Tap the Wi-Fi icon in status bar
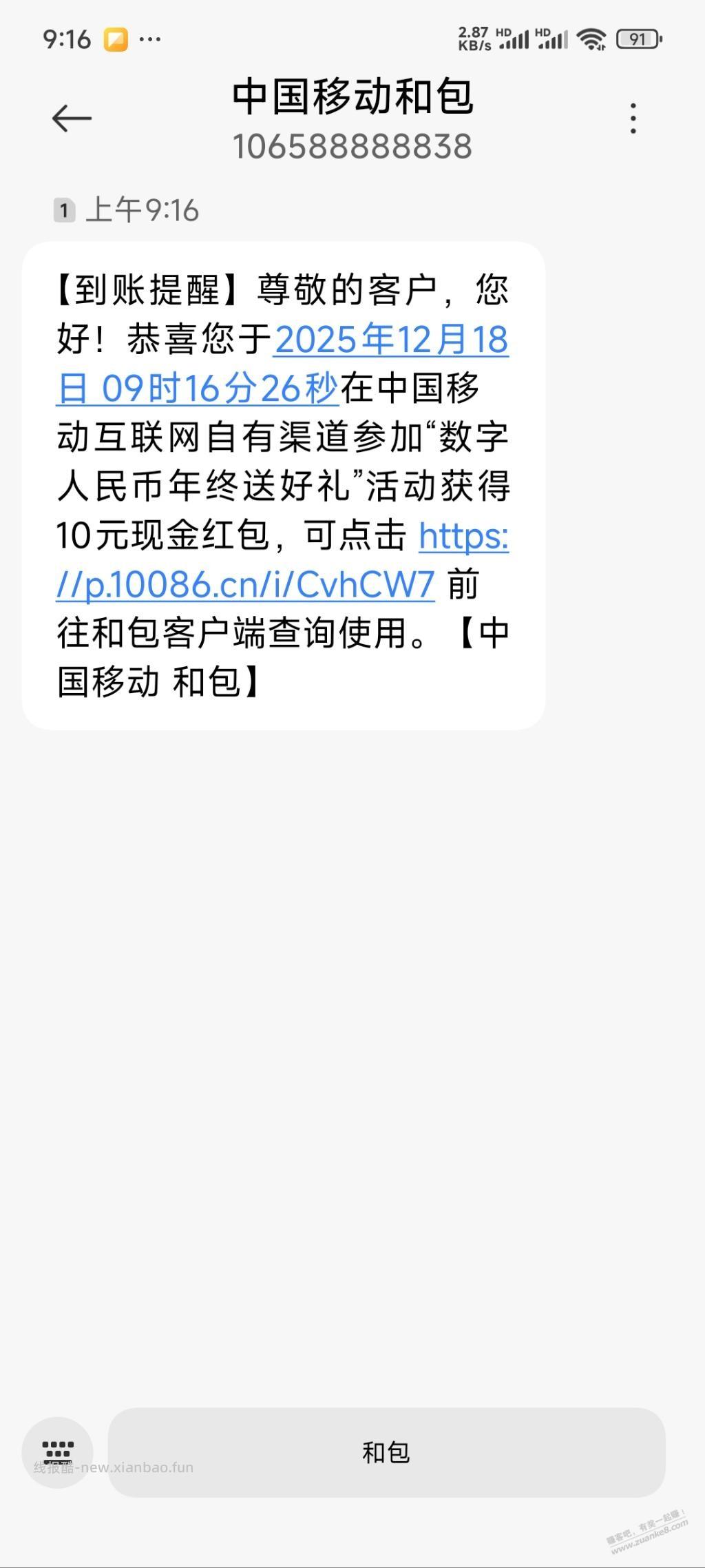Screen dimensions: 705x1568 click(591, 38)
